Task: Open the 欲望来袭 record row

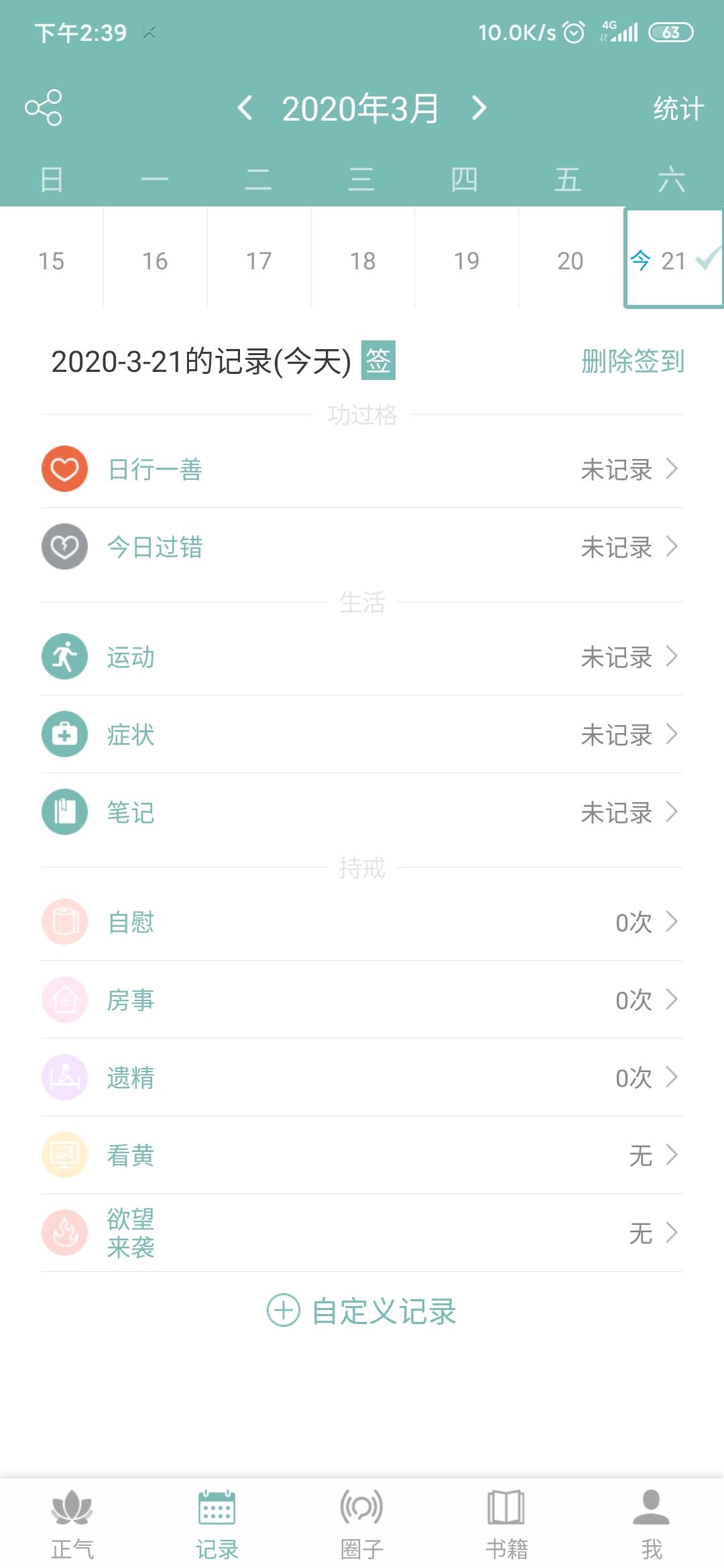Action: click(362, 1233)
